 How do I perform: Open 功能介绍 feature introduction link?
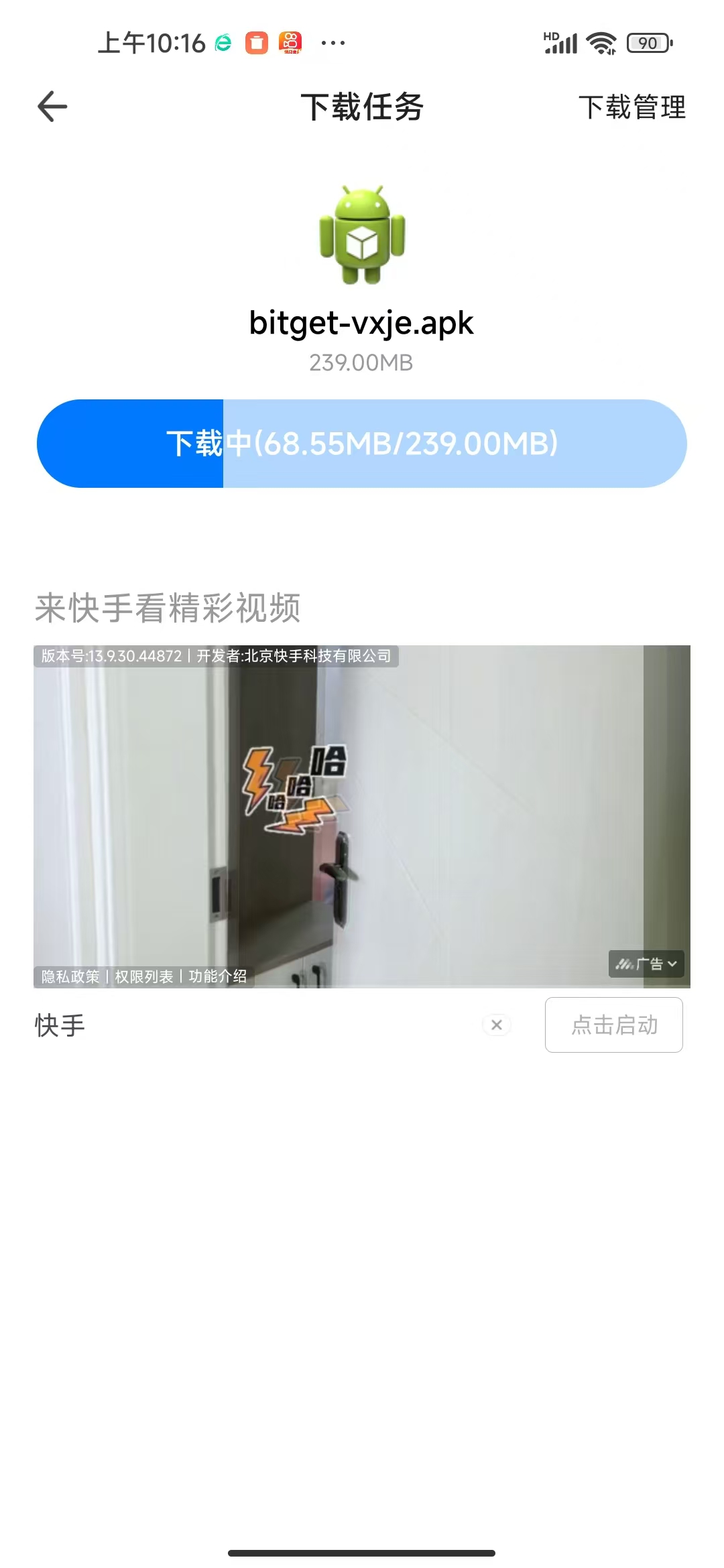coord(218,976)
